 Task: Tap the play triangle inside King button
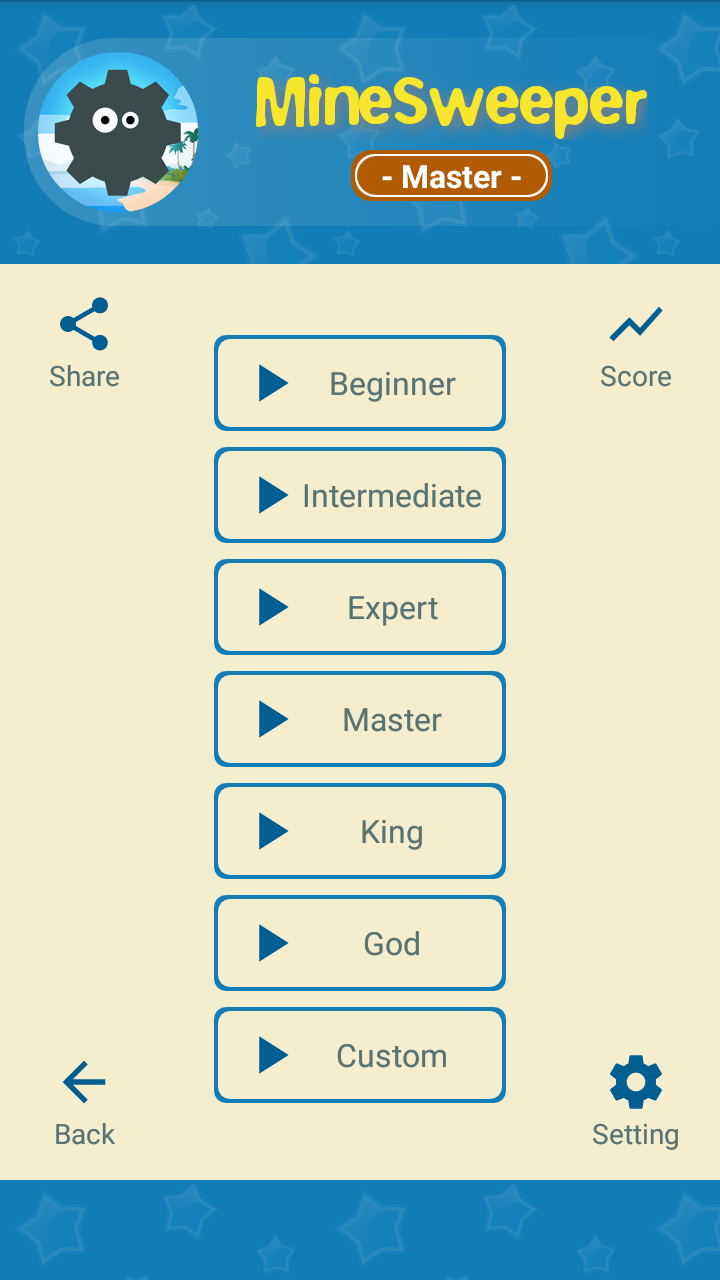point(272,831)
